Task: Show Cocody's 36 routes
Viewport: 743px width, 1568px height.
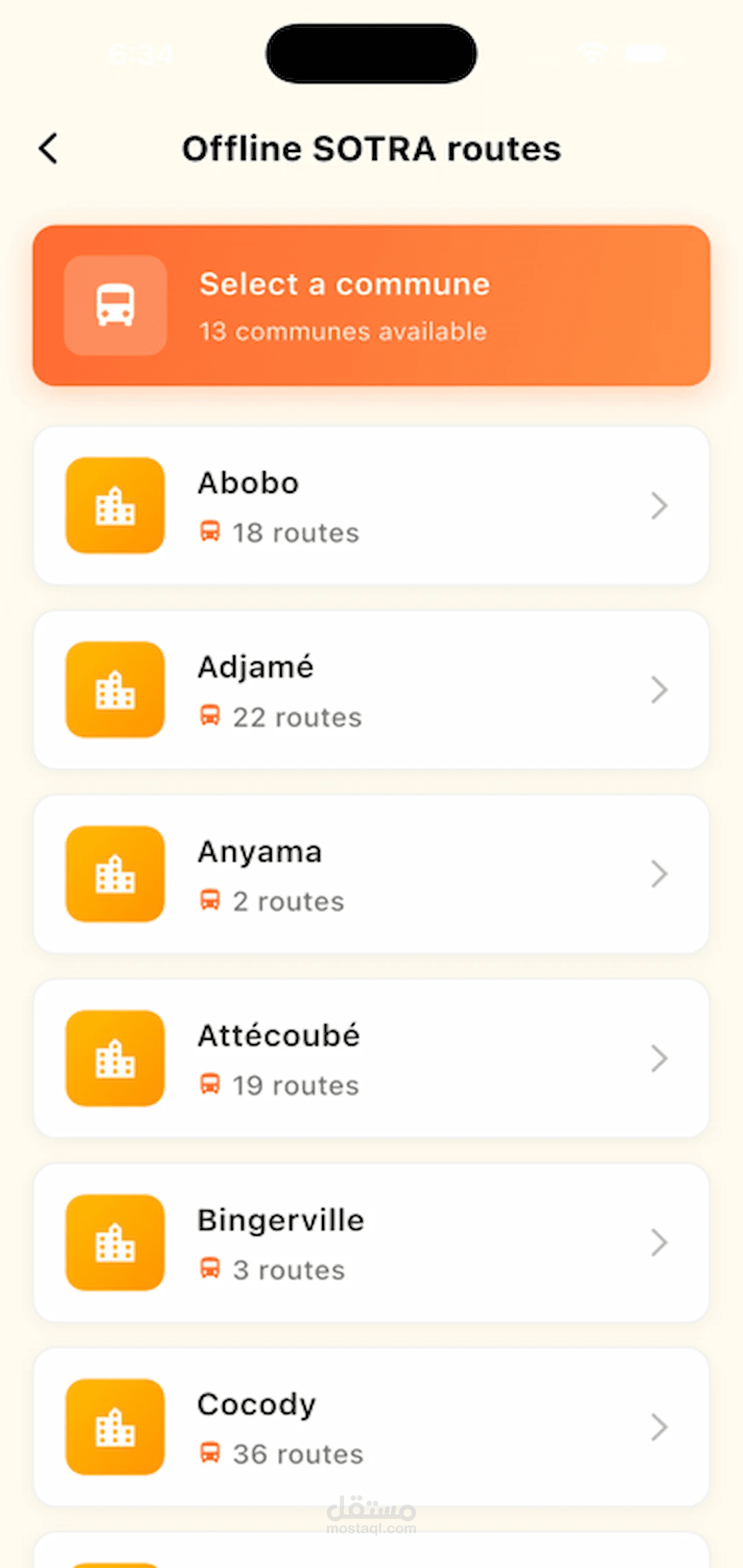Action: point(371,1427)
